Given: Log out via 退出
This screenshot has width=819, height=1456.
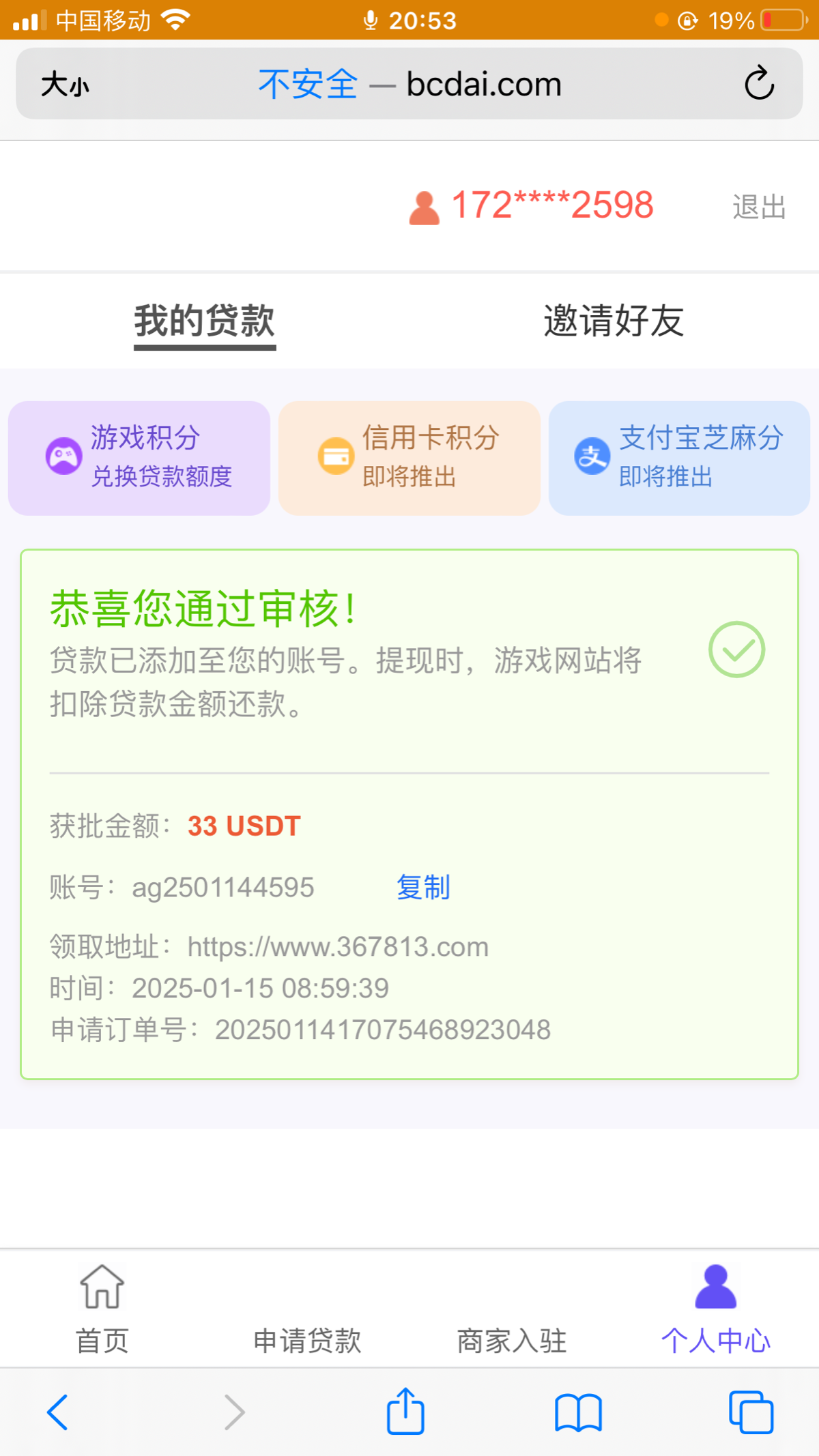Looking at the screenshot, I should point(759,207).
